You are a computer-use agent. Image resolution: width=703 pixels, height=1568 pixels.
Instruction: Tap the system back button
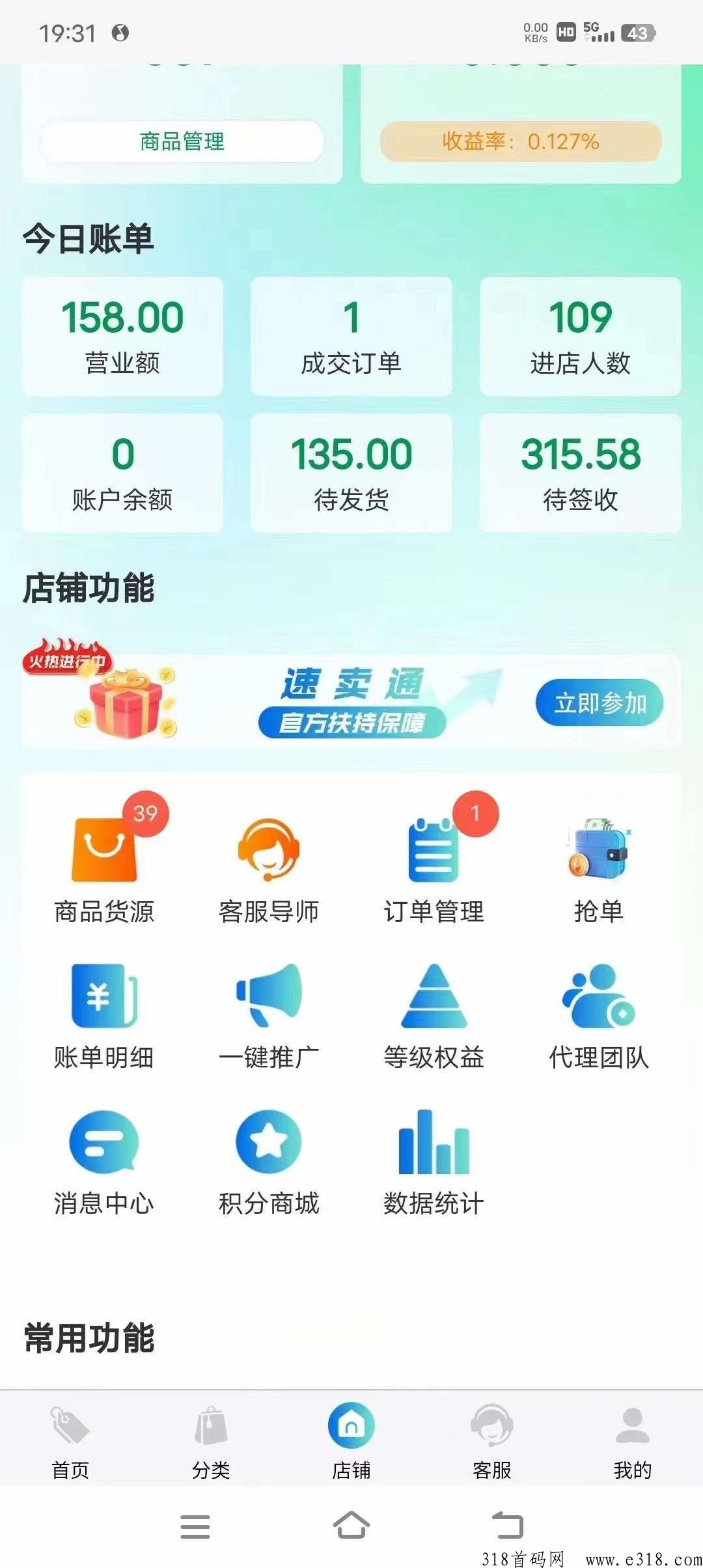508,1525
